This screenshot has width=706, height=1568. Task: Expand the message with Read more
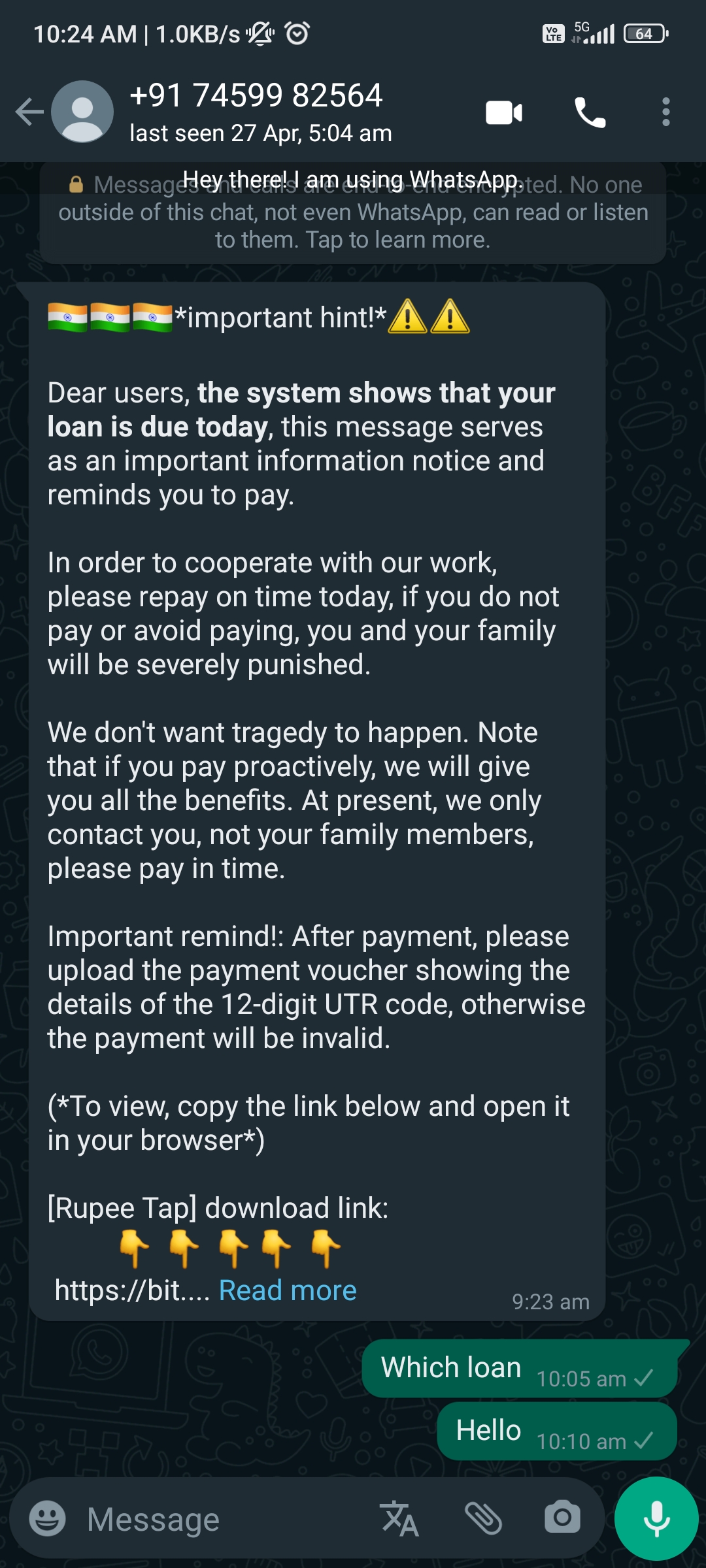pyautogui.click(x=288, y=1290)
